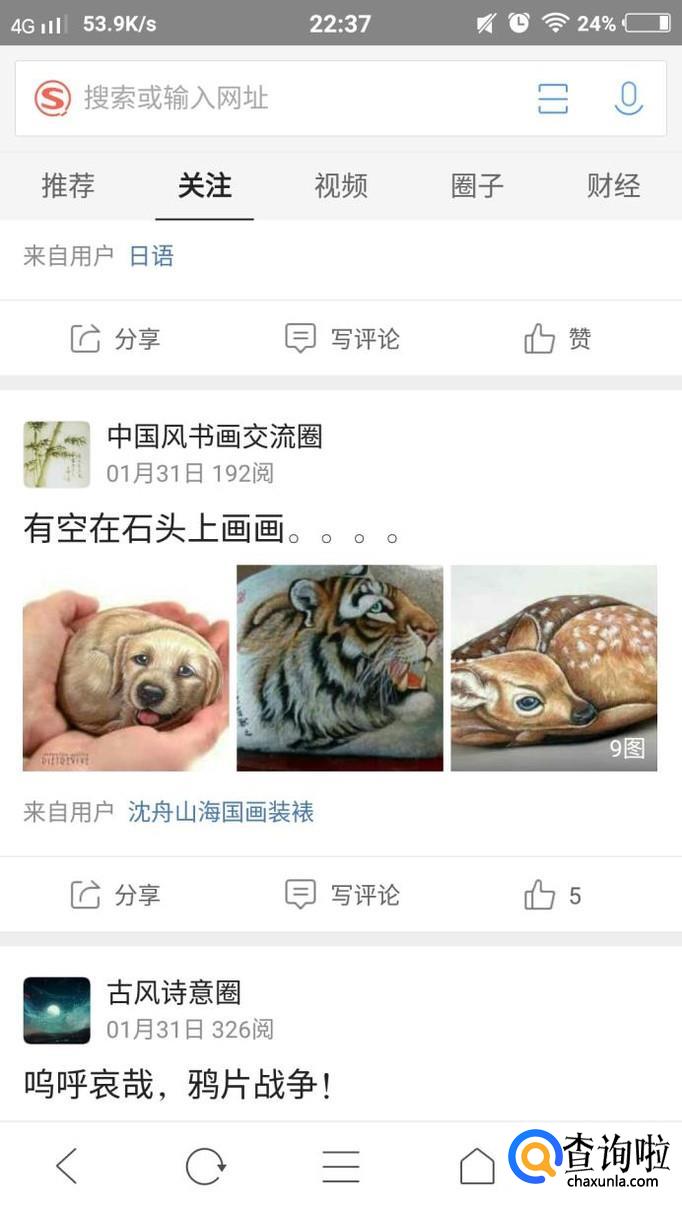
Task: Tap 赞 to like the 日语 user's post
Action: click(558, 339)
